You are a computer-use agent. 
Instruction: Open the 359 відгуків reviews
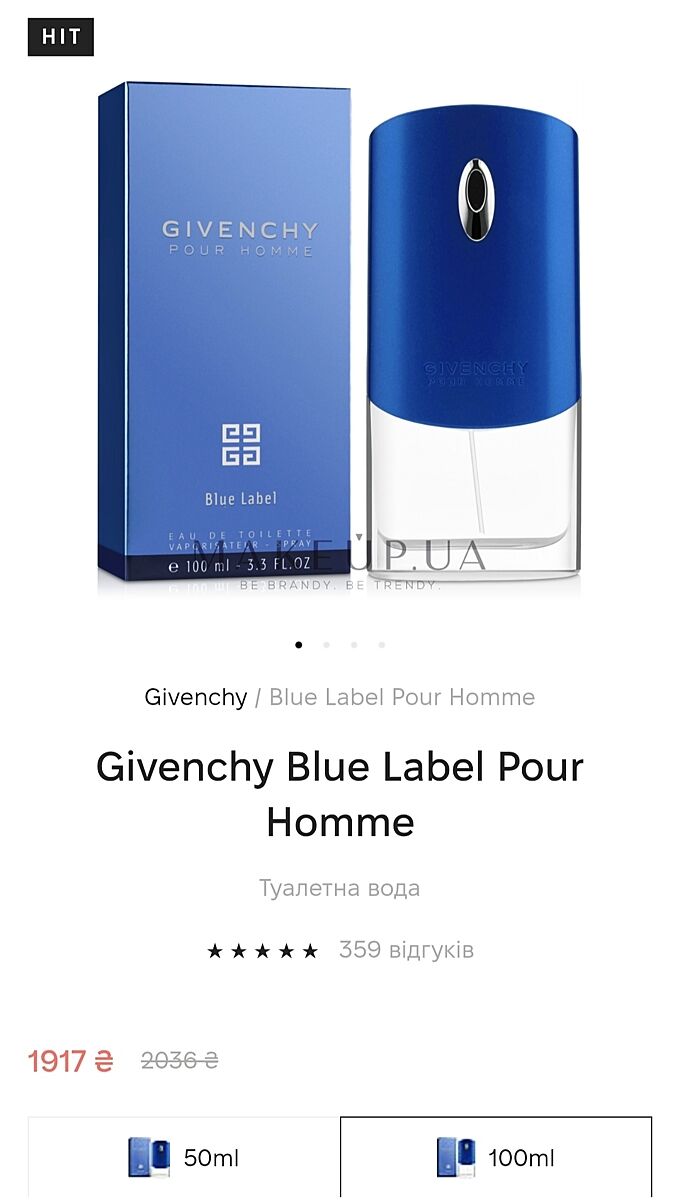point(406,949)
